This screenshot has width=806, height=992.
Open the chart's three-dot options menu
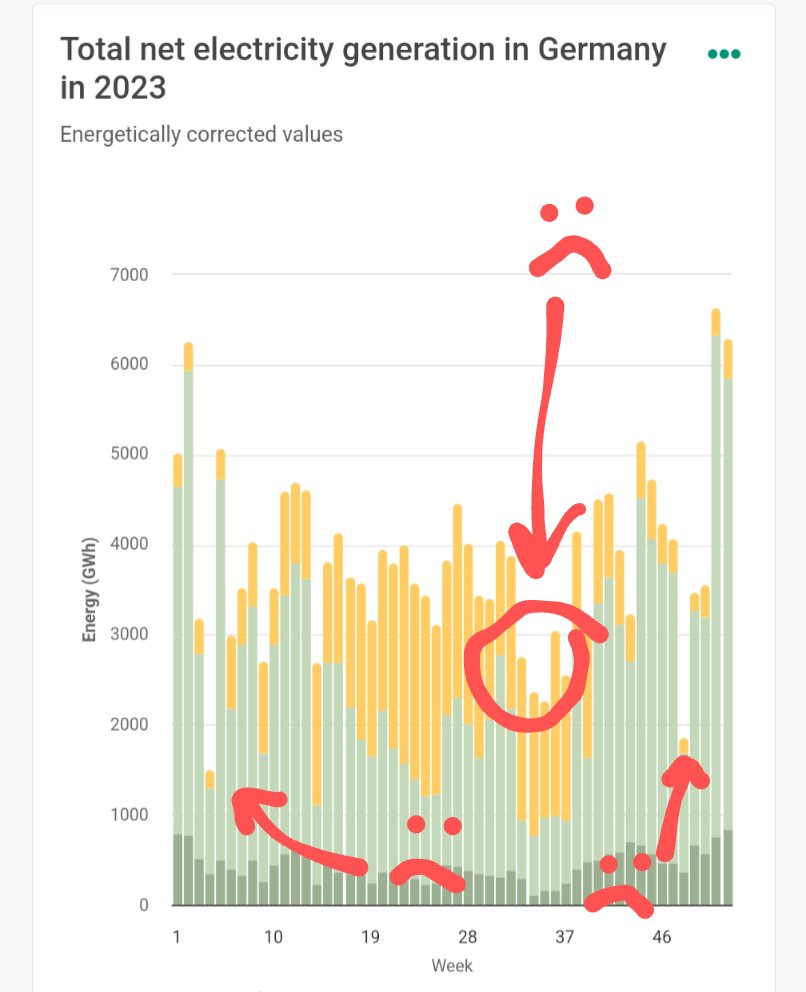pyautogui.click(x=724, y=54)
